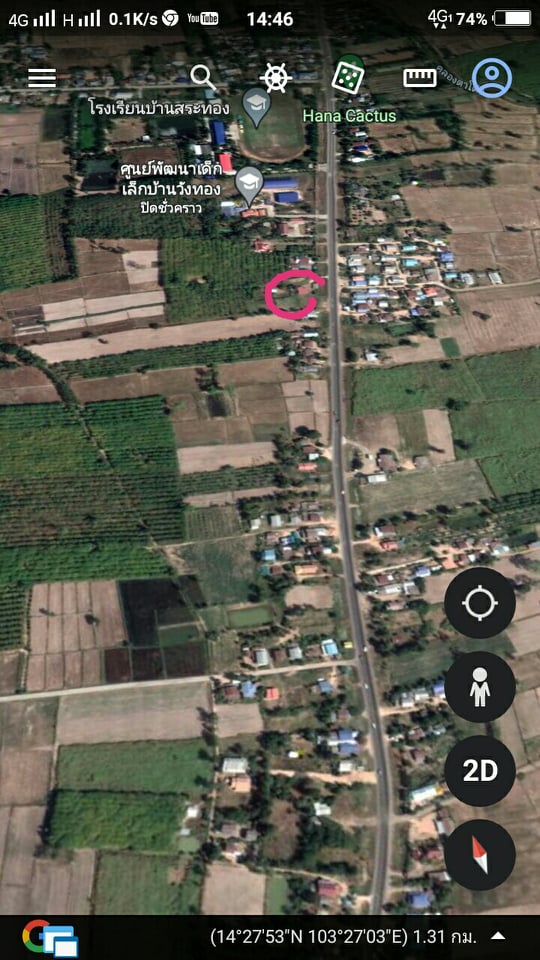The height and width of the screenshot is (960, 540).
Task: Expand the coordinates bar arrow
Action: pyautogui.click(x=499, y=936)
